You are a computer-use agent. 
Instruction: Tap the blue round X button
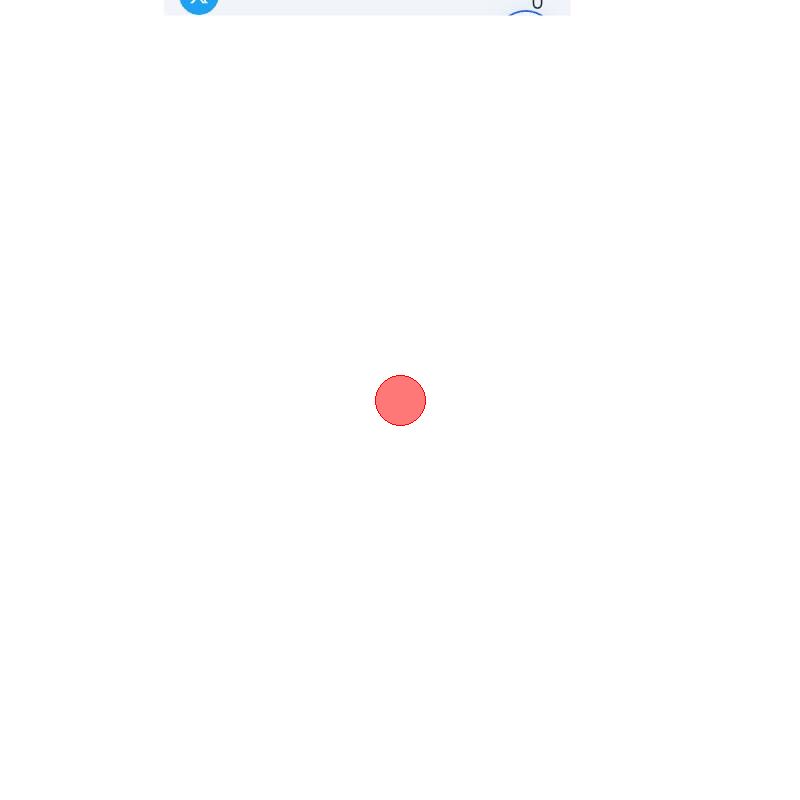[x=199, y=4]
